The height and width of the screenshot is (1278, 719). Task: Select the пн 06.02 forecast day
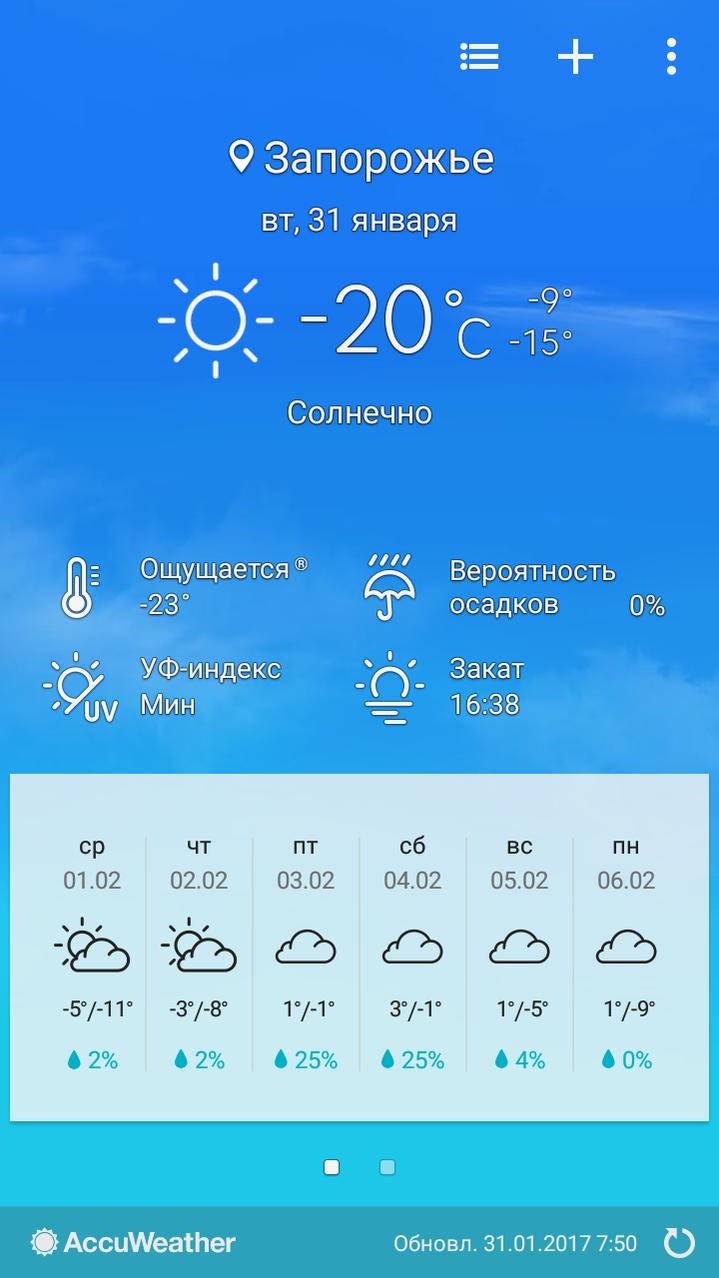627,954
